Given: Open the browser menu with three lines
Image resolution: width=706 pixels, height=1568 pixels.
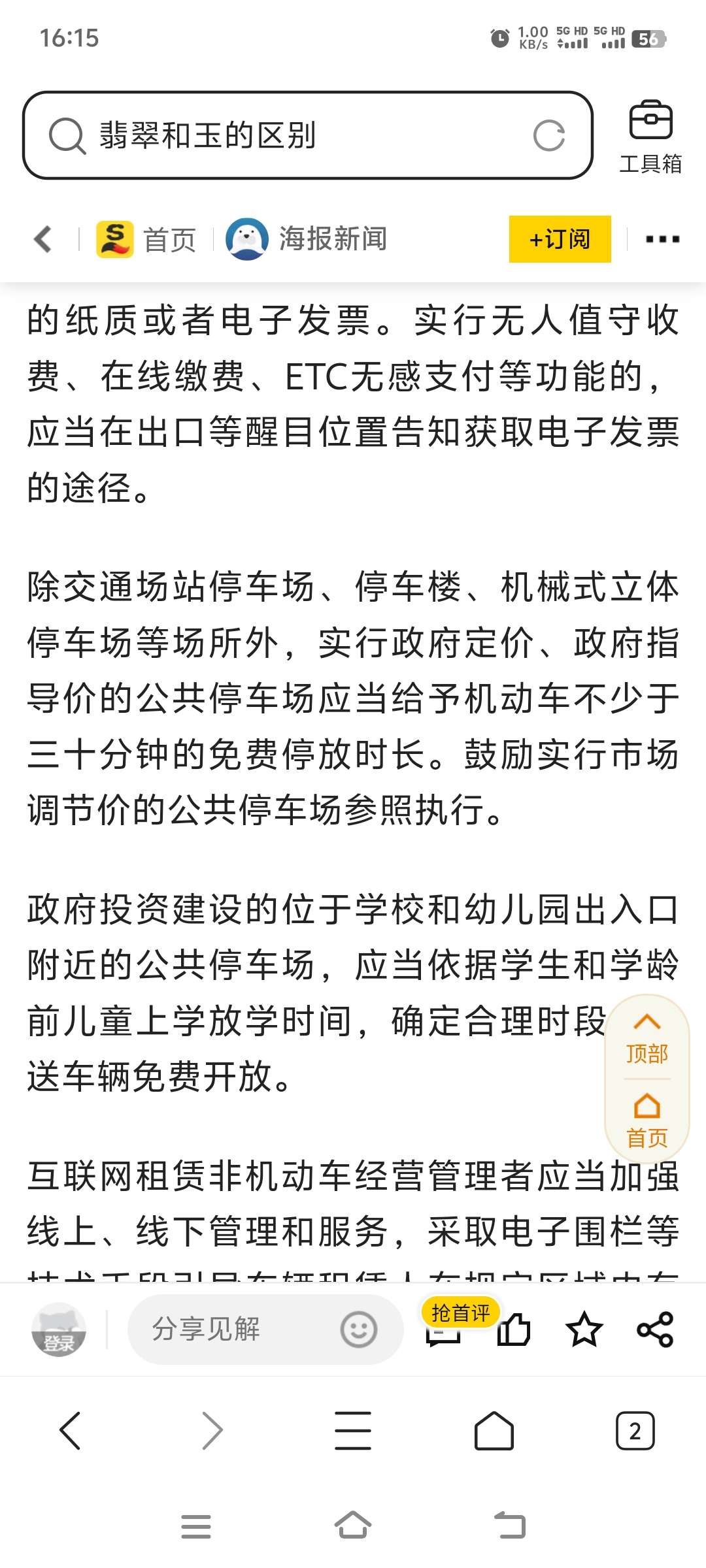Looking at the screenshot, I should click(x=353, y=1430).
